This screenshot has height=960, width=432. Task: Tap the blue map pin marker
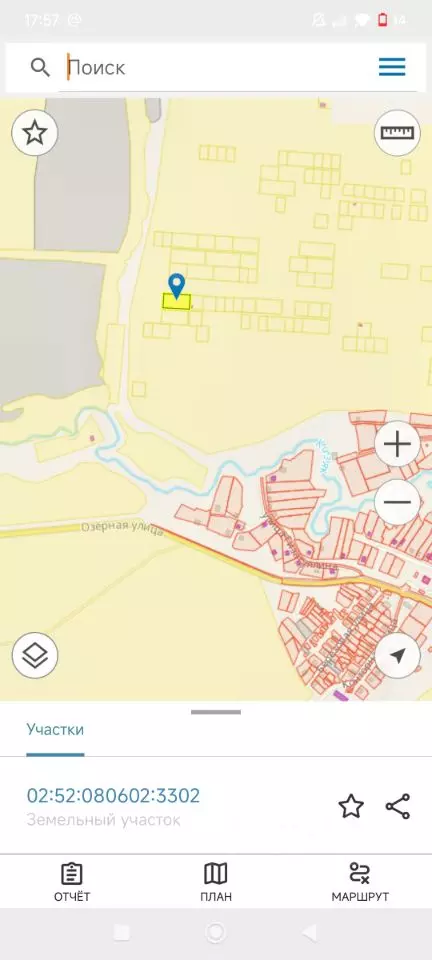(177, 286)
